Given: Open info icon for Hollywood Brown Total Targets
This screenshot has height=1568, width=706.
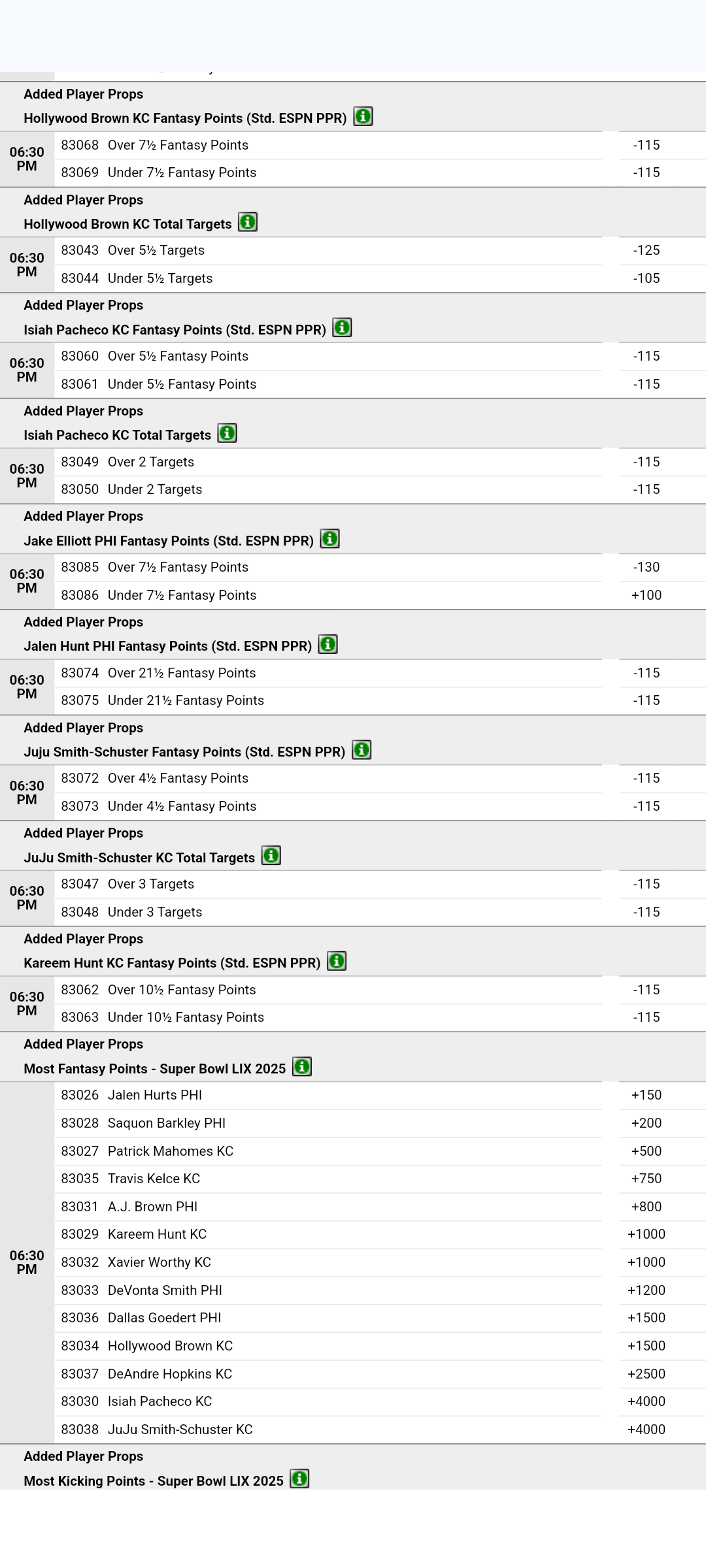Looking at the screenshot, I should (x=248, y=223).
